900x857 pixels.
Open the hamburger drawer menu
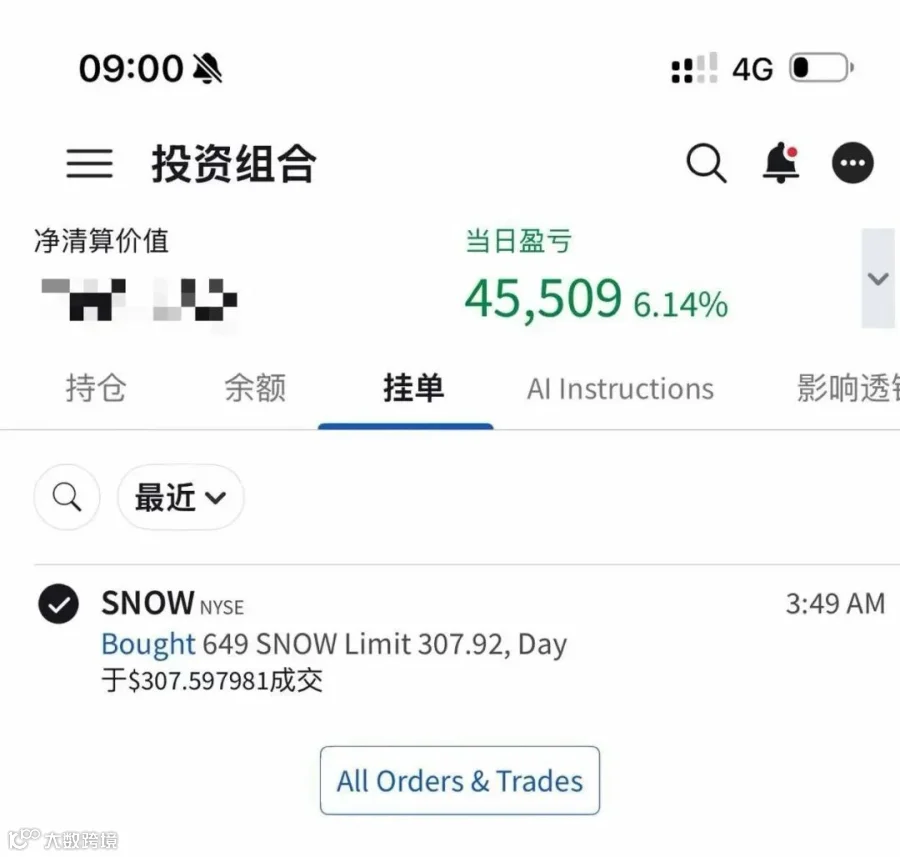pos(90,164)
